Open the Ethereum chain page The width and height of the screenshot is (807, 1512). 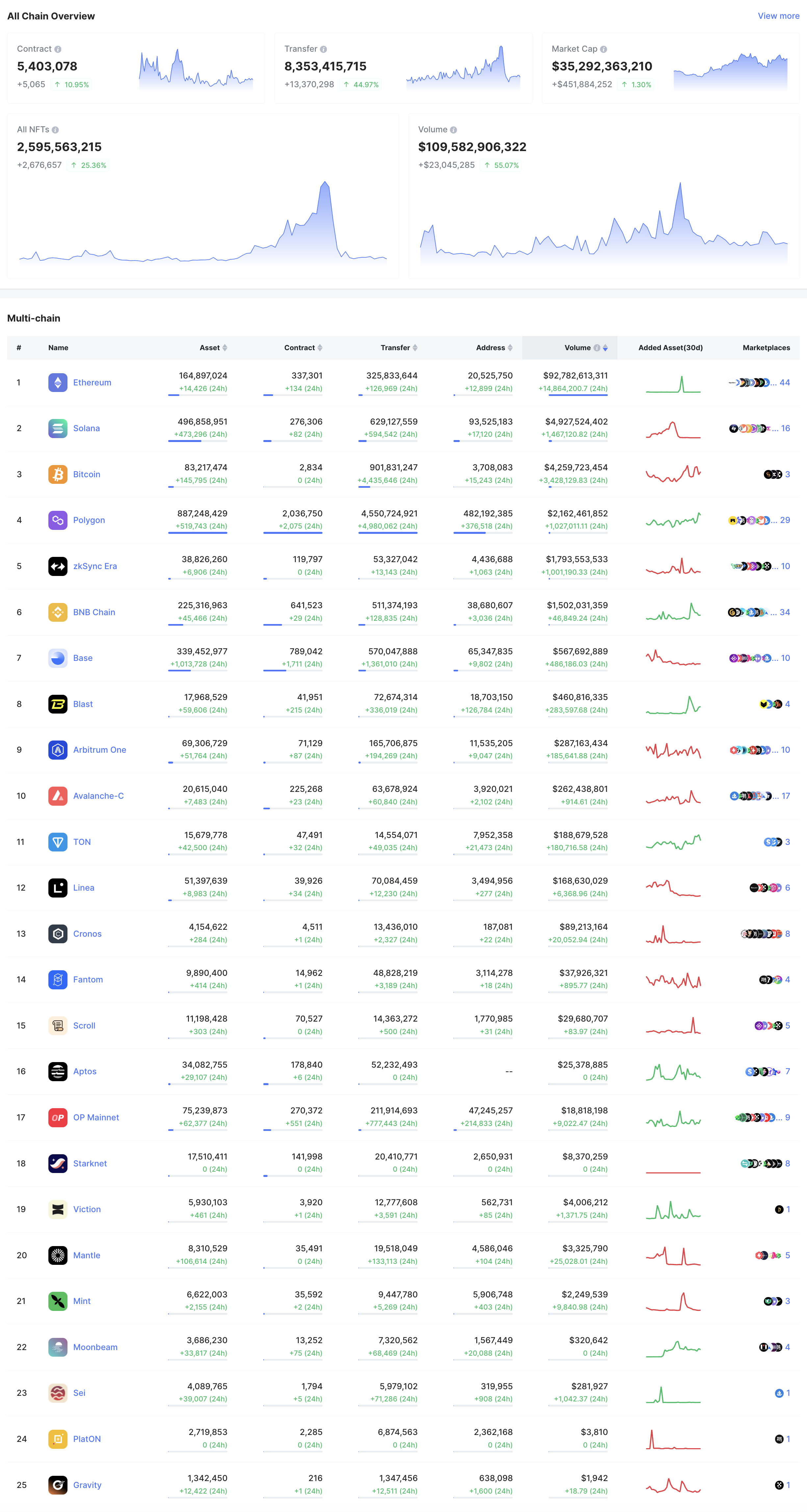(91, 383)
